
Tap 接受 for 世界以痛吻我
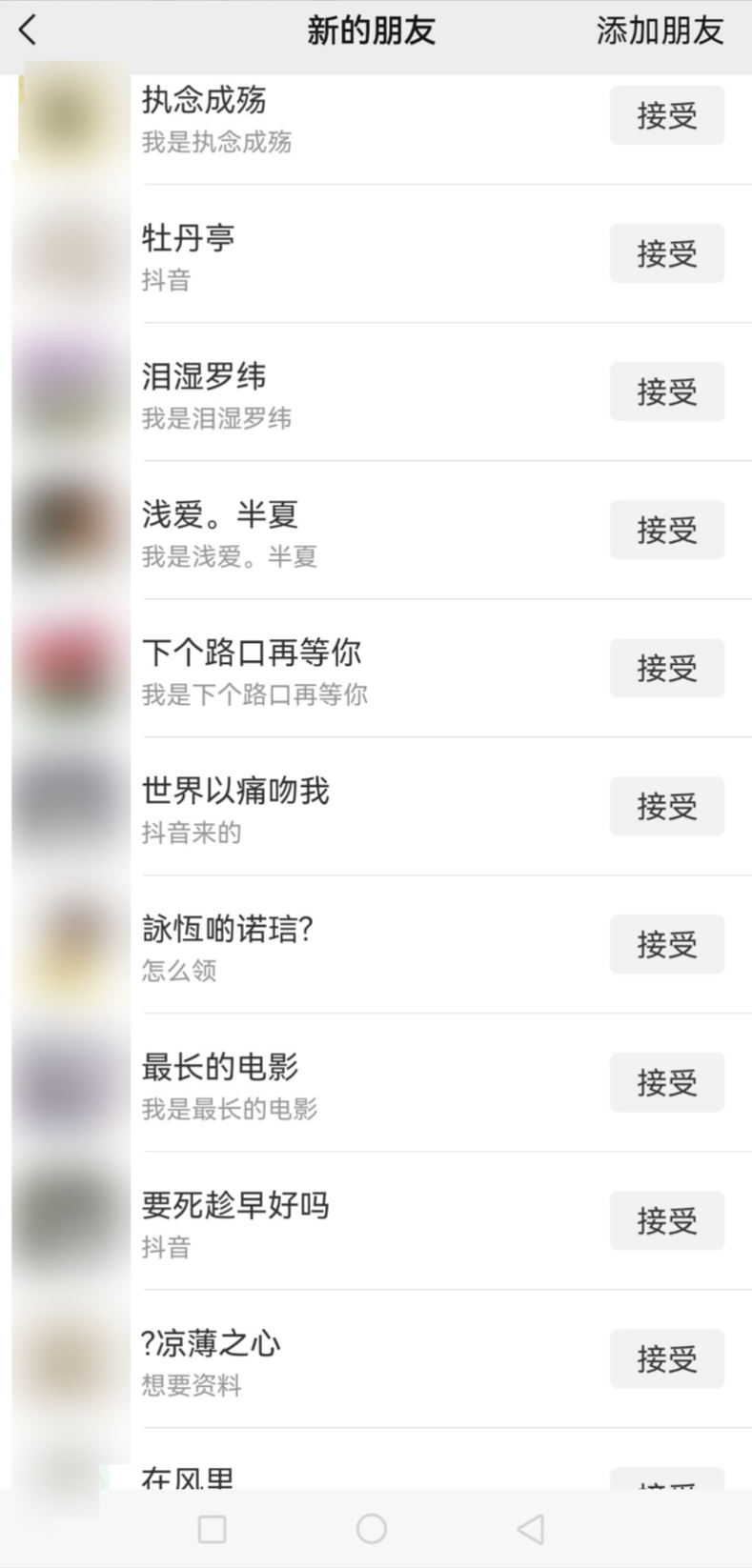(x=666, y=806)
